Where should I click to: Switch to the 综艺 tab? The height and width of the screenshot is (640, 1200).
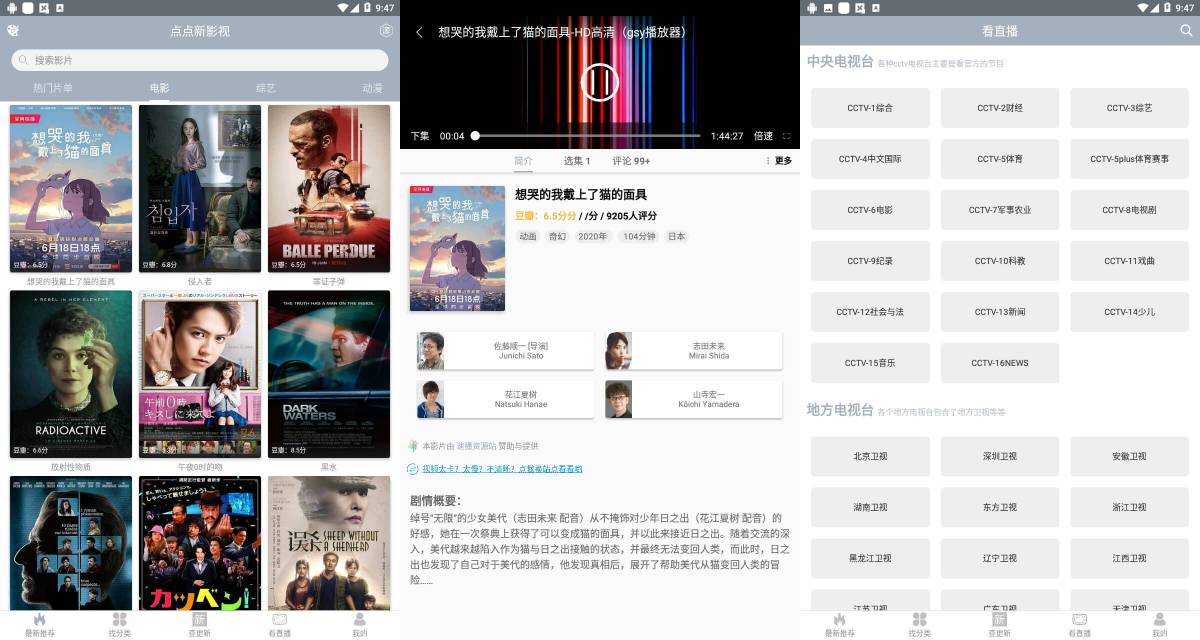(x=265, y=88)
